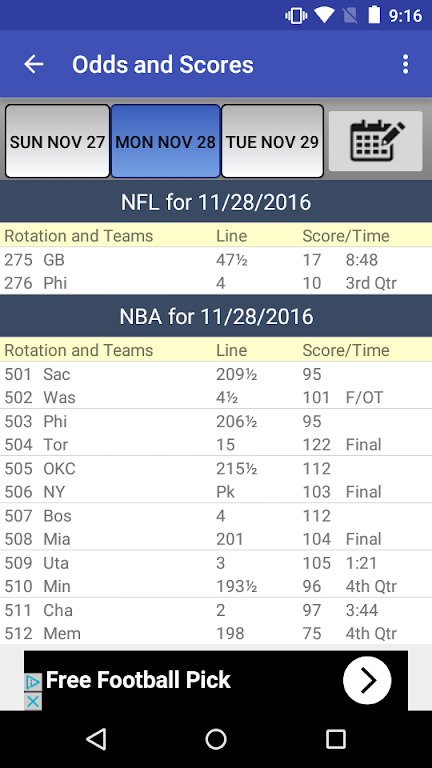Open the Bos vs Mia game row
This screenshot has width=432, height=768.
pyautogui.click(x=216, y=527)
